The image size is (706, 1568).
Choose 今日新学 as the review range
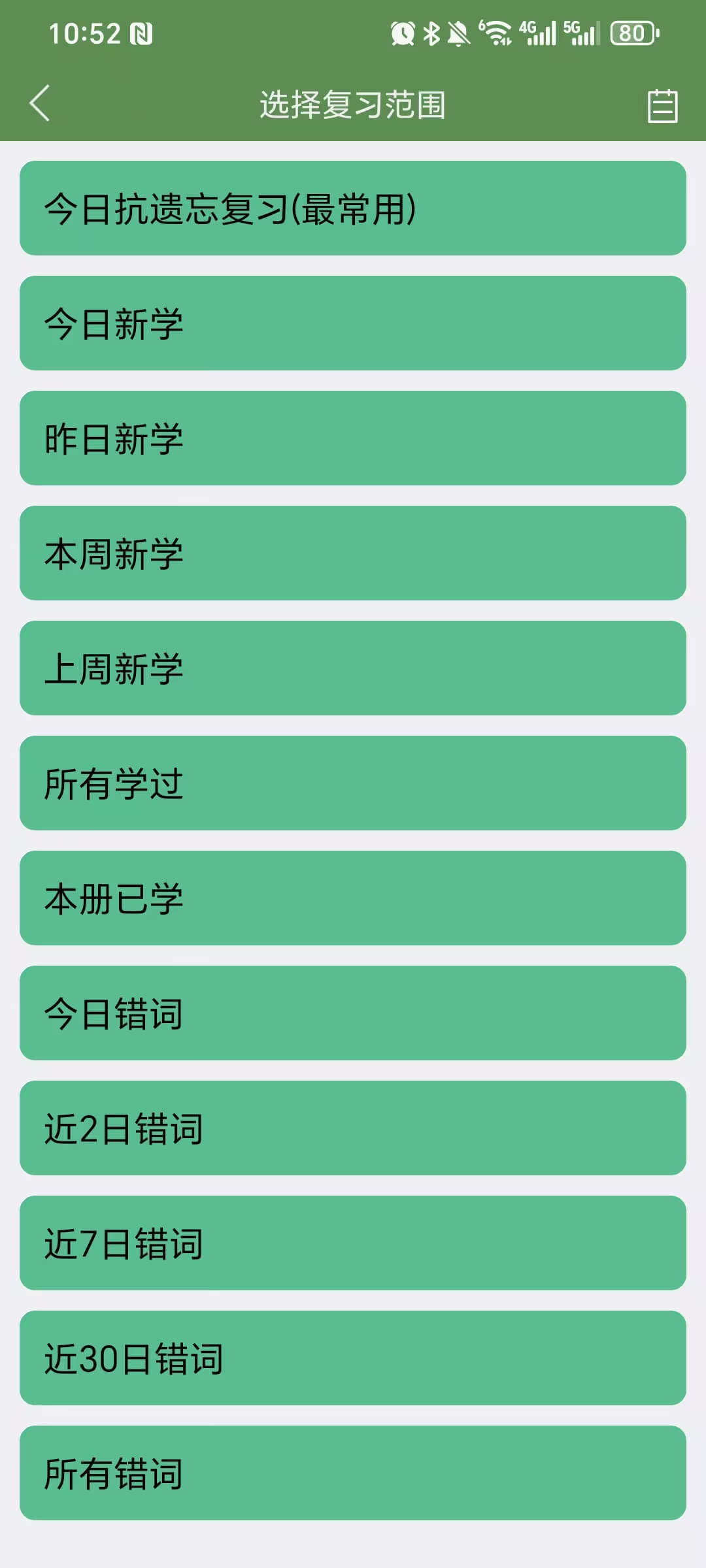[x=353, y=323]
